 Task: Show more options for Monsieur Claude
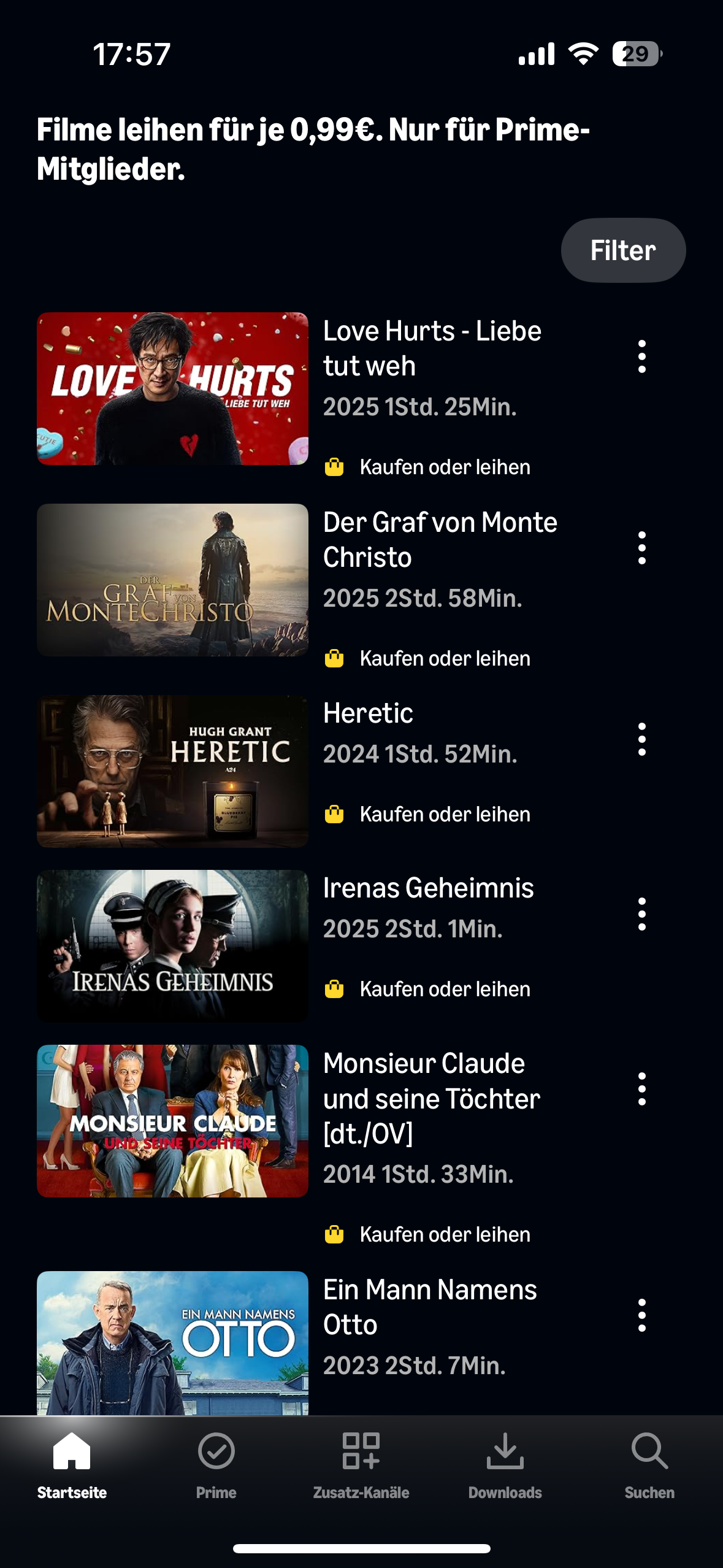[x=641, y=1089]
